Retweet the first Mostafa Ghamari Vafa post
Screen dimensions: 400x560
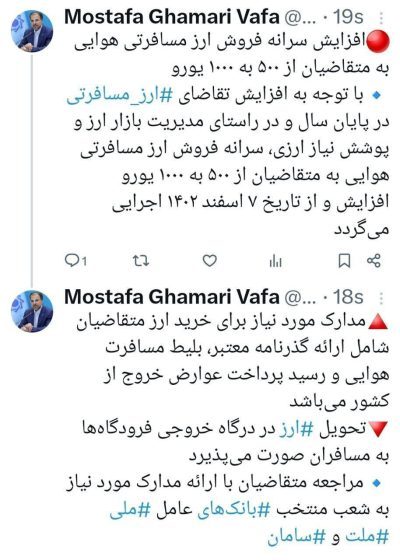tap(141, 261)
